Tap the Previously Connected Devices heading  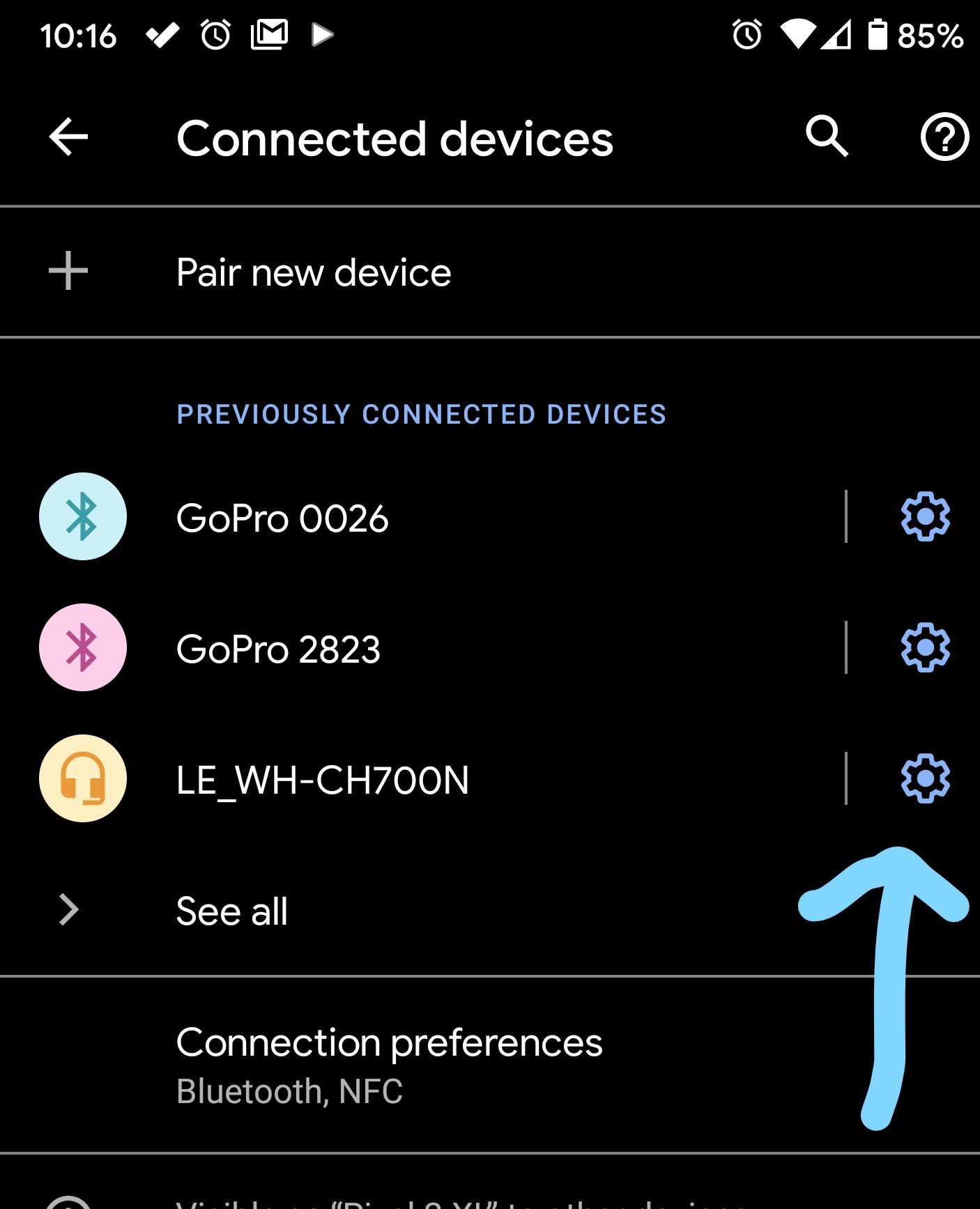point(421,414)
